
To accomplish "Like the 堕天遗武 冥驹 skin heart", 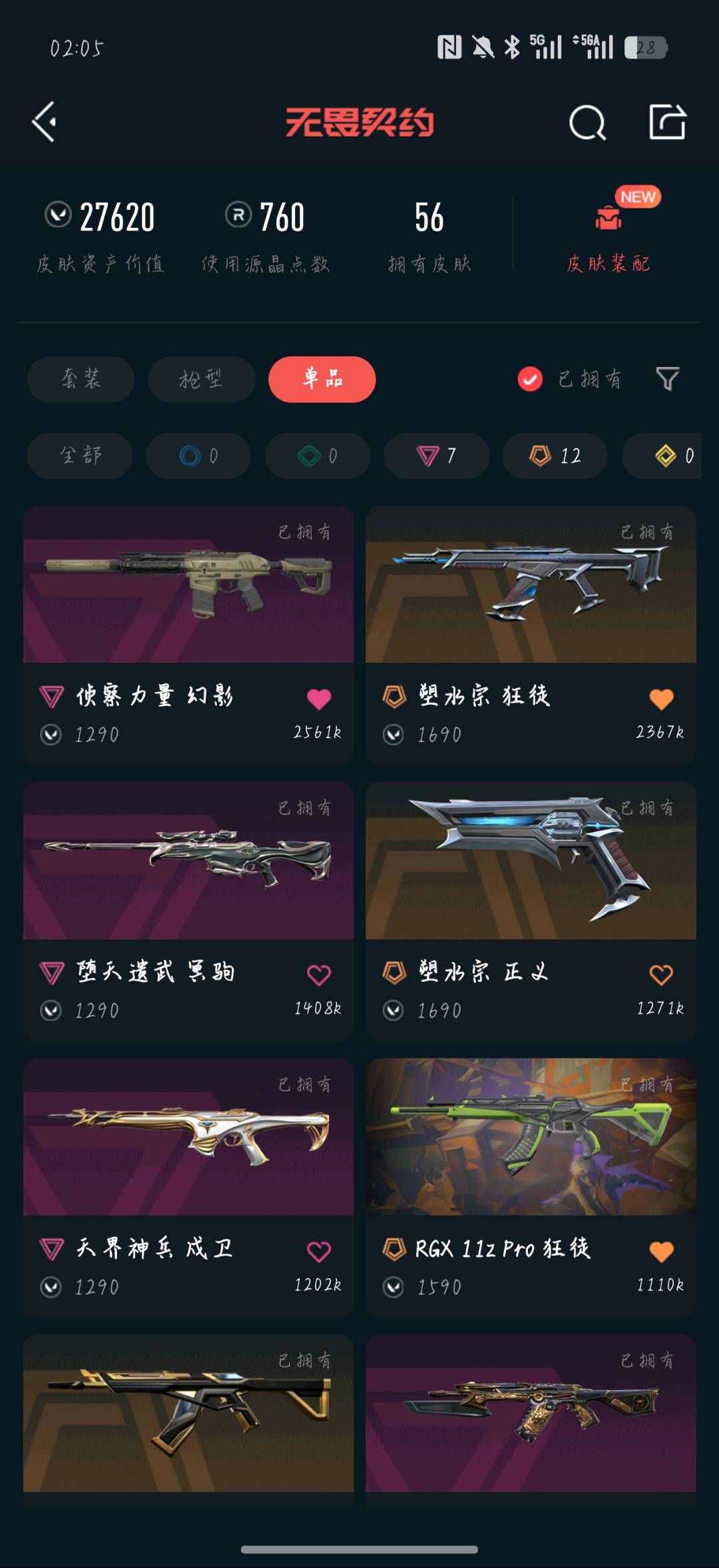I will [319, 975].
